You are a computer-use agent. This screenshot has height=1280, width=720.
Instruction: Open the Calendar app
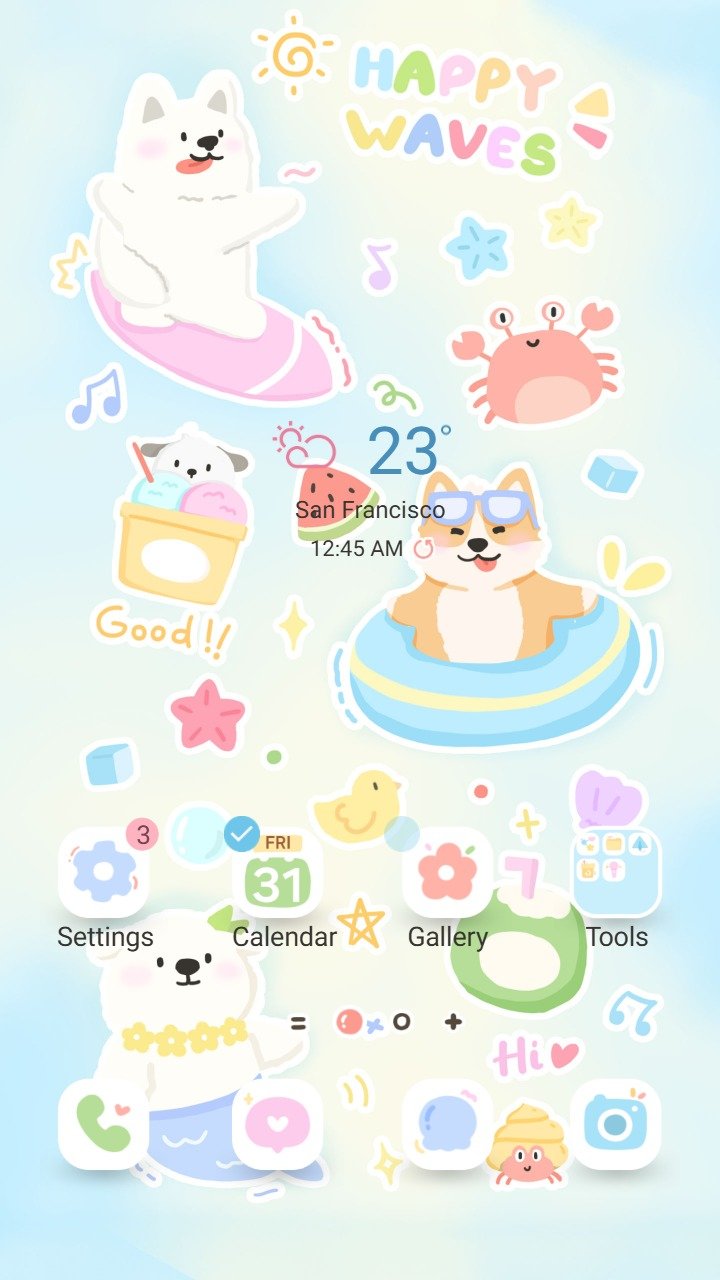pyautogui.click(x=278, y=872)
